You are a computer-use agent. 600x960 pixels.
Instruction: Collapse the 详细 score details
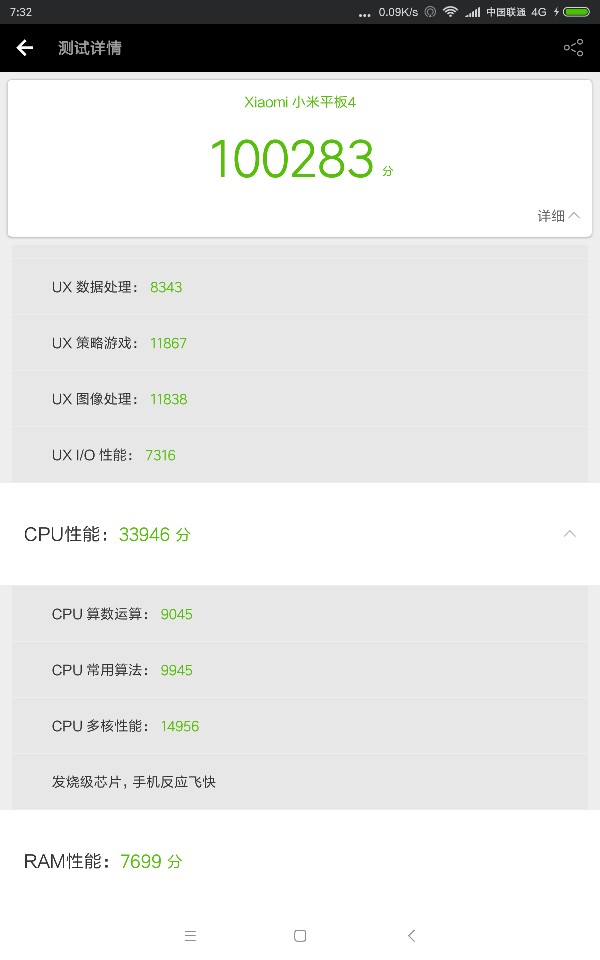point(558,216)
